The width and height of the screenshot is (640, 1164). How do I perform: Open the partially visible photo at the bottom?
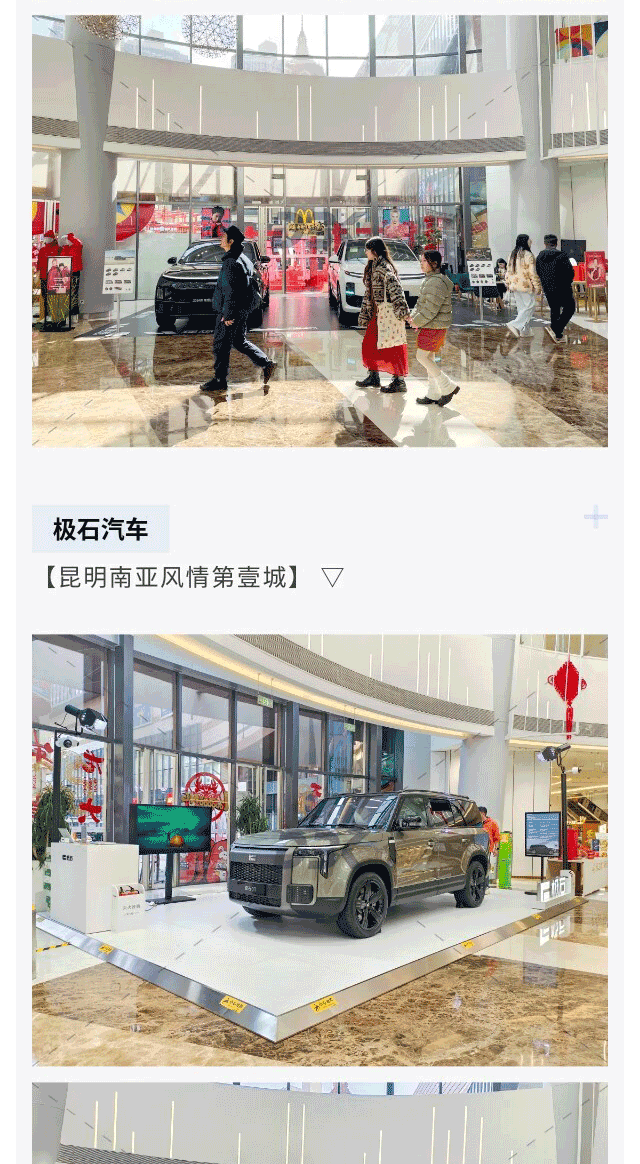point(319,1124)
